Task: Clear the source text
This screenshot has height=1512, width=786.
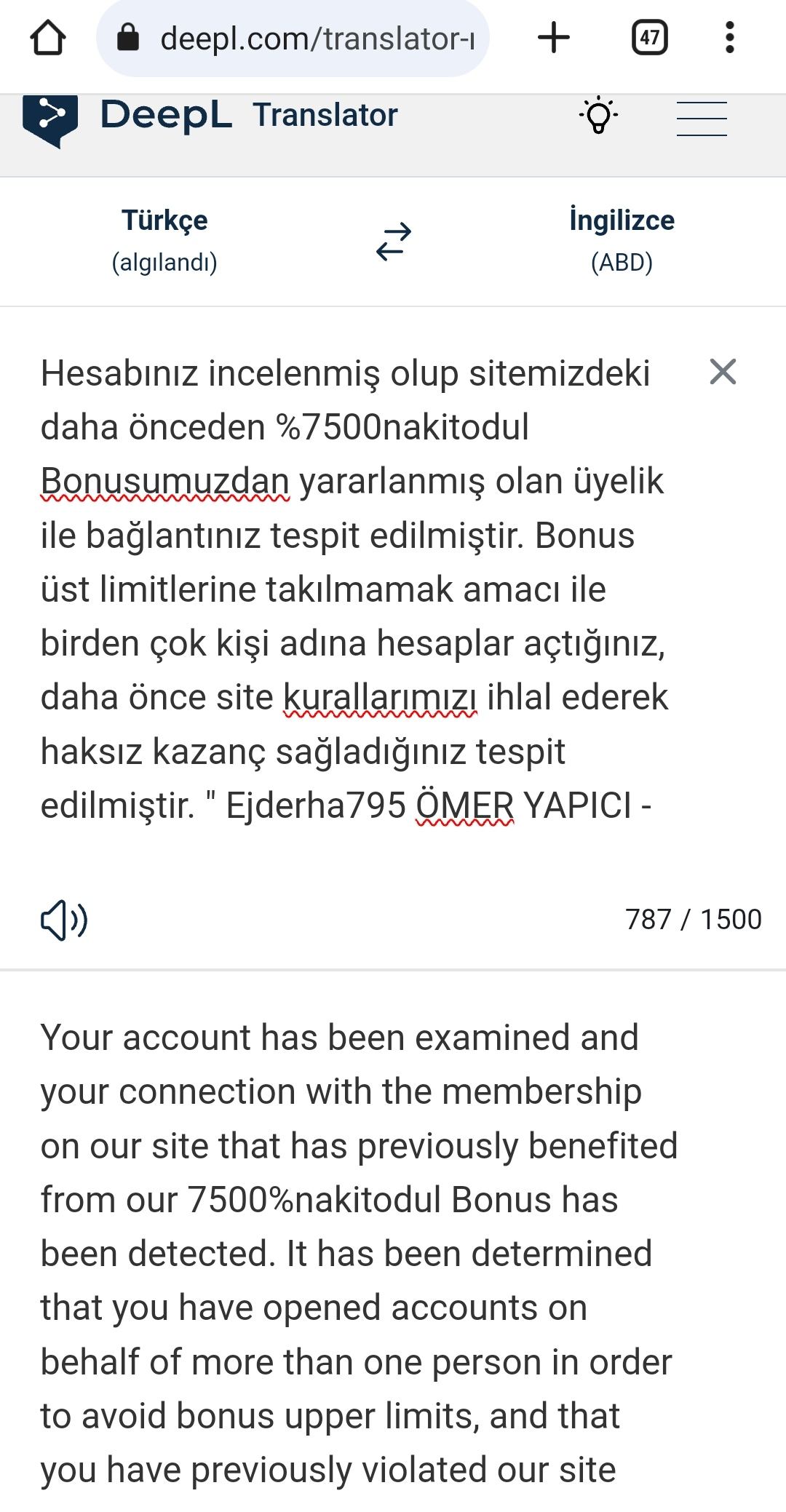Action: tap(723, 372)
